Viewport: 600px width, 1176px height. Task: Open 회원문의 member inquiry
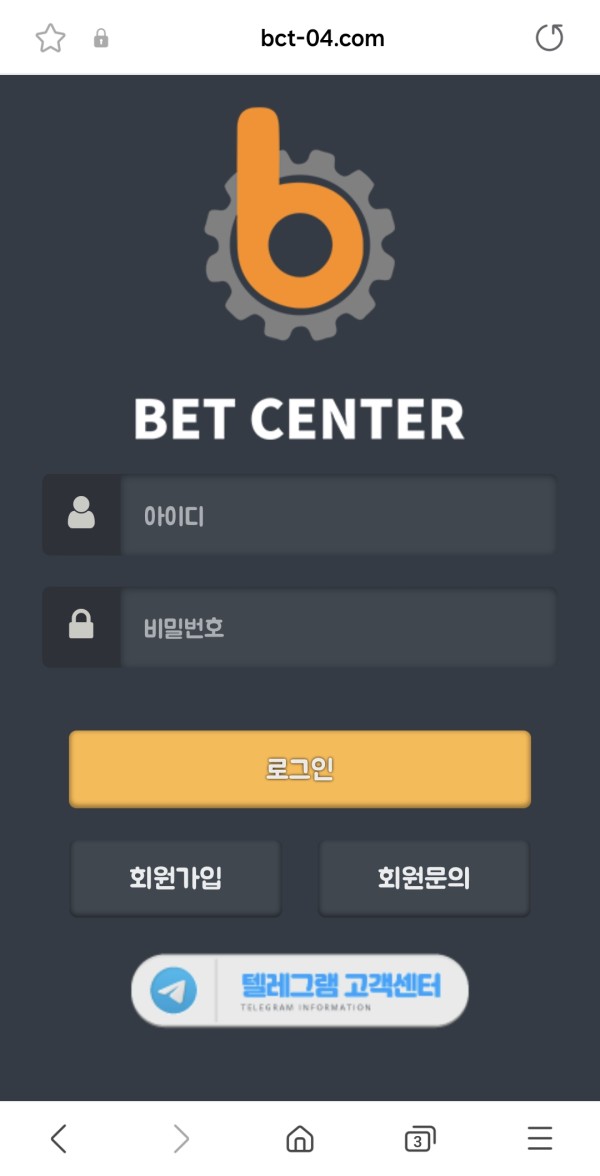(424, 879)
